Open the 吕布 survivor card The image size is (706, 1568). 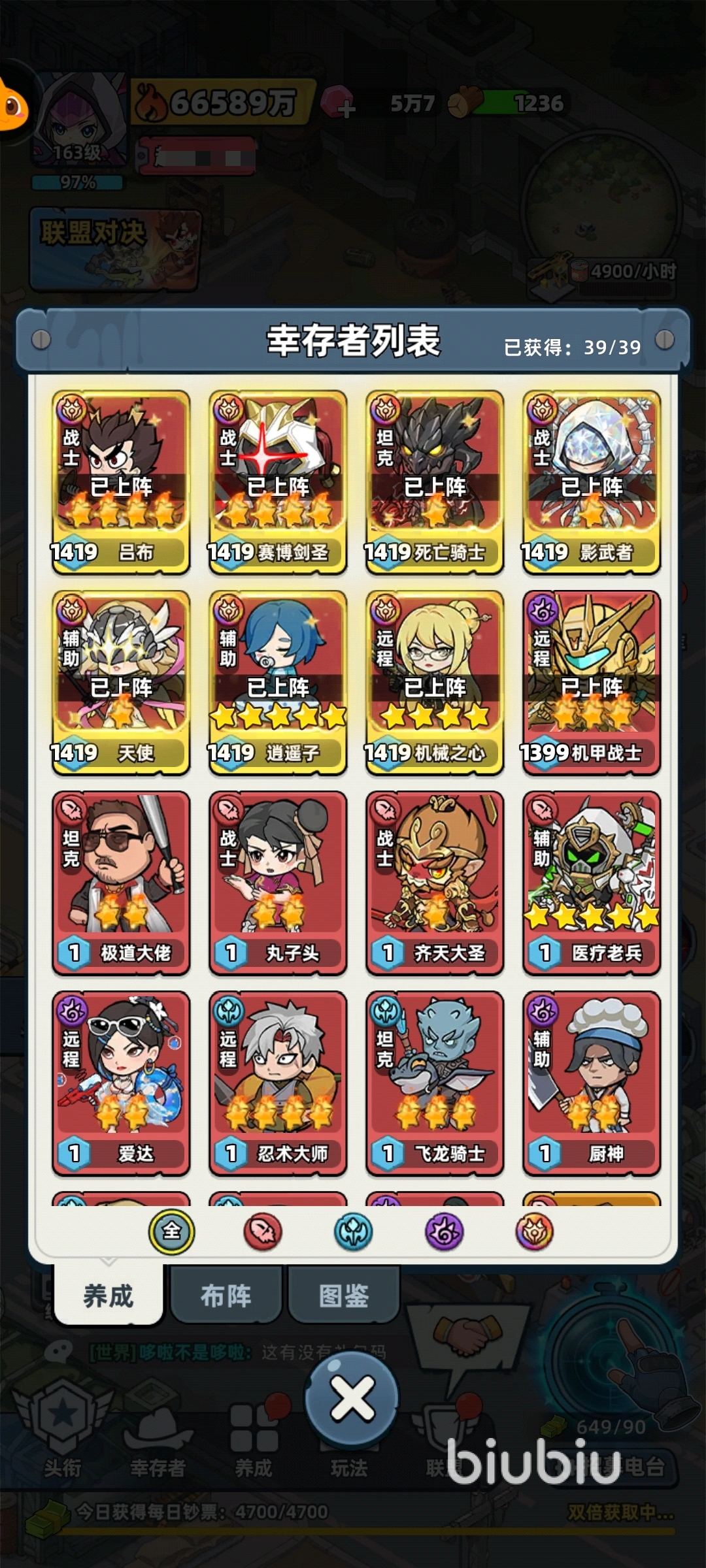click(x=121, y=482)
